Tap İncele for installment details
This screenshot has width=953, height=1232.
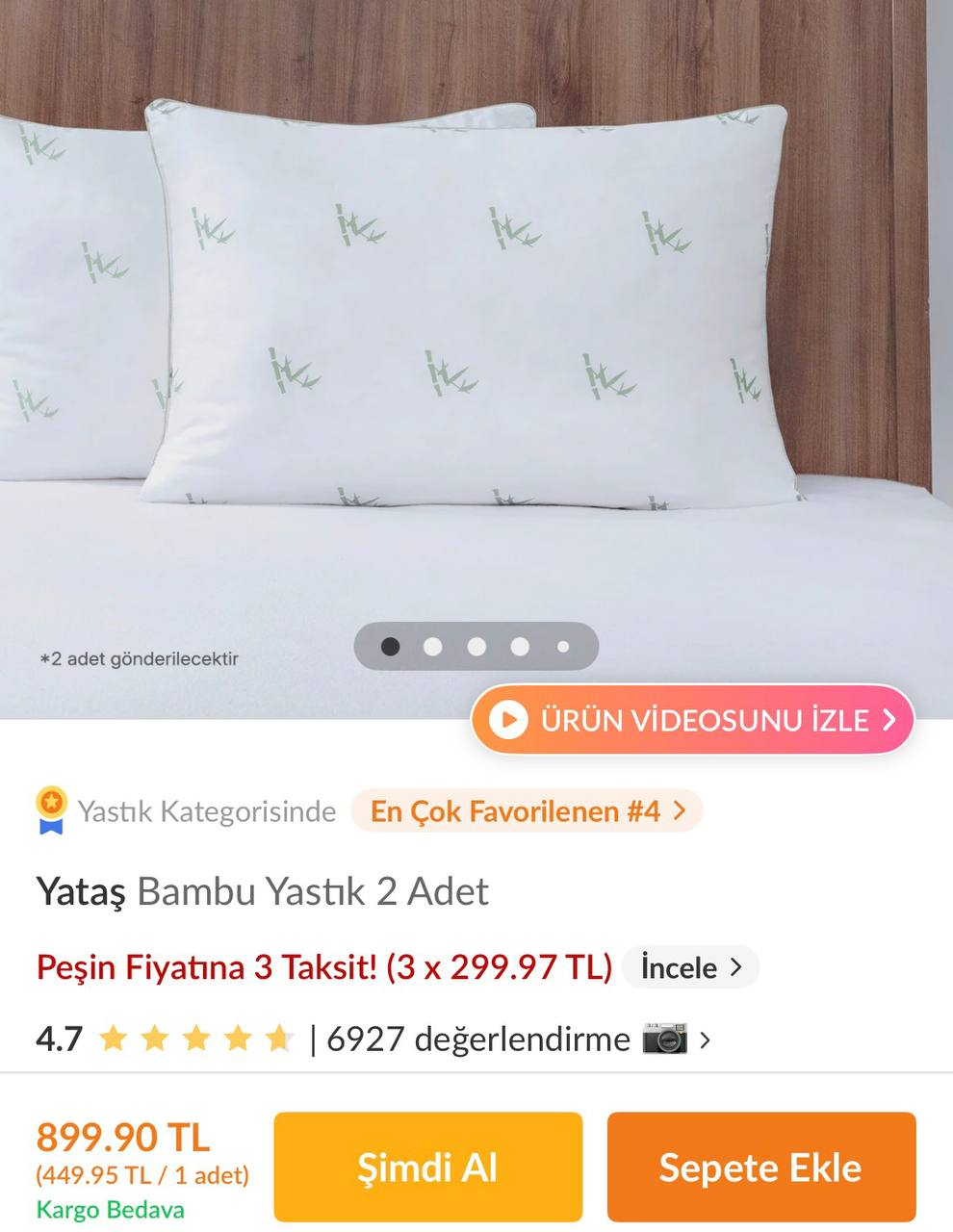pyautogui.click(x=690, y=967)
